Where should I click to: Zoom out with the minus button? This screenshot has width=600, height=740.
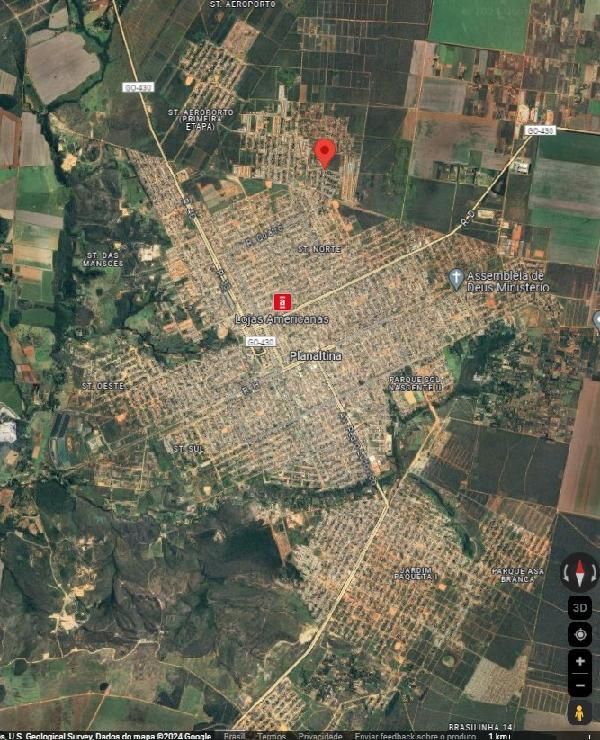[x=580, y=685]
